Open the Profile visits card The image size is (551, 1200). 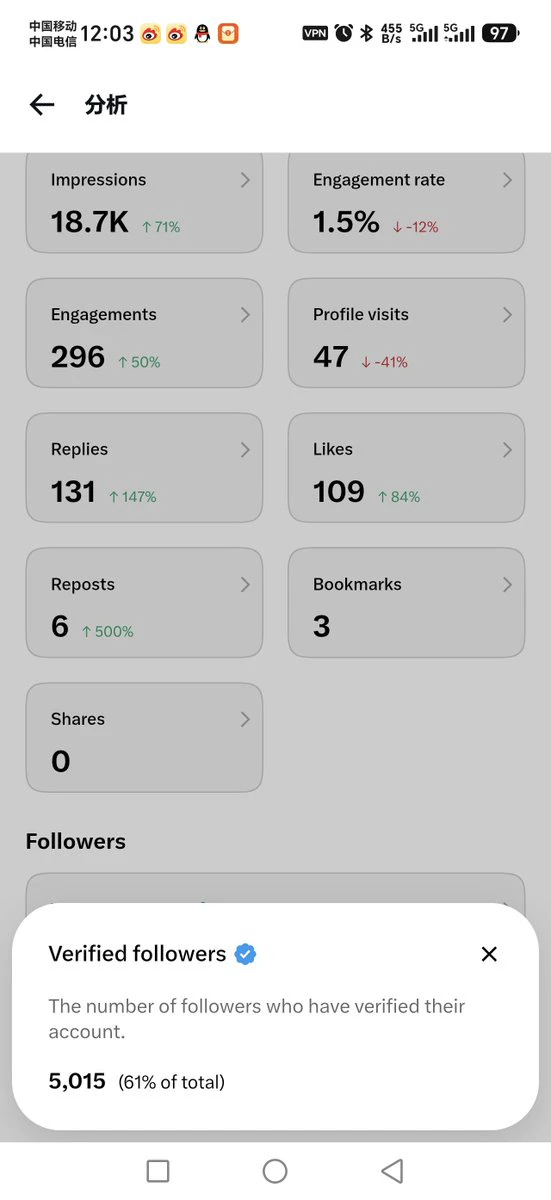(406, 333)
